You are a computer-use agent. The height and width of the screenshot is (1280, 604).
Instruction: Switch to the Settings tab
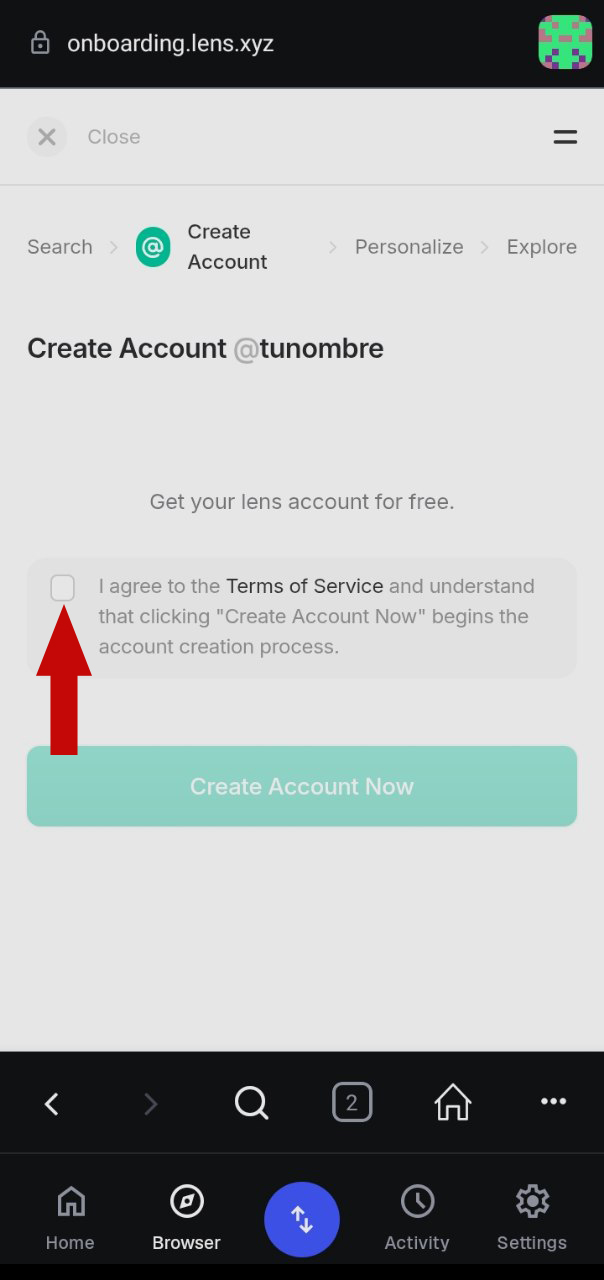pyautogui.click(x=532, y=1218)
